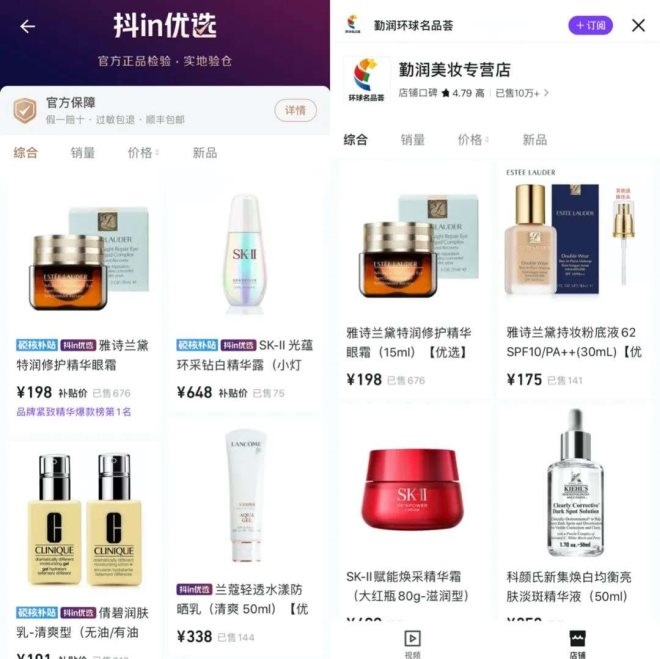This screenshot has width=660, height=659.
Task: Go back from the 抖in优选 page
Action: point(27,26)
